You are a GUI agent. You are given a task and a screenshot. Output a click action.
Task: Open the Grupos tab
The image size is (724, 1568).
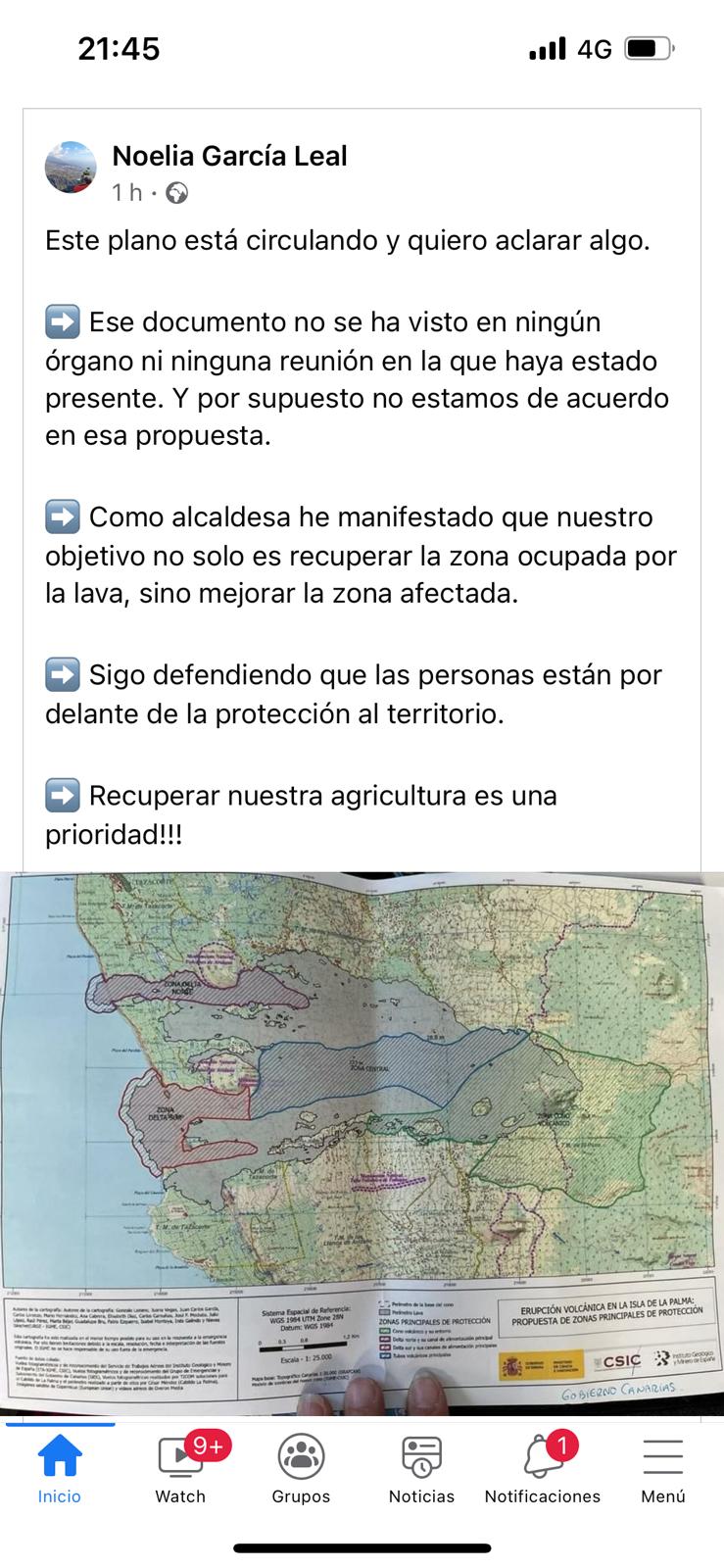[301, 1469]
